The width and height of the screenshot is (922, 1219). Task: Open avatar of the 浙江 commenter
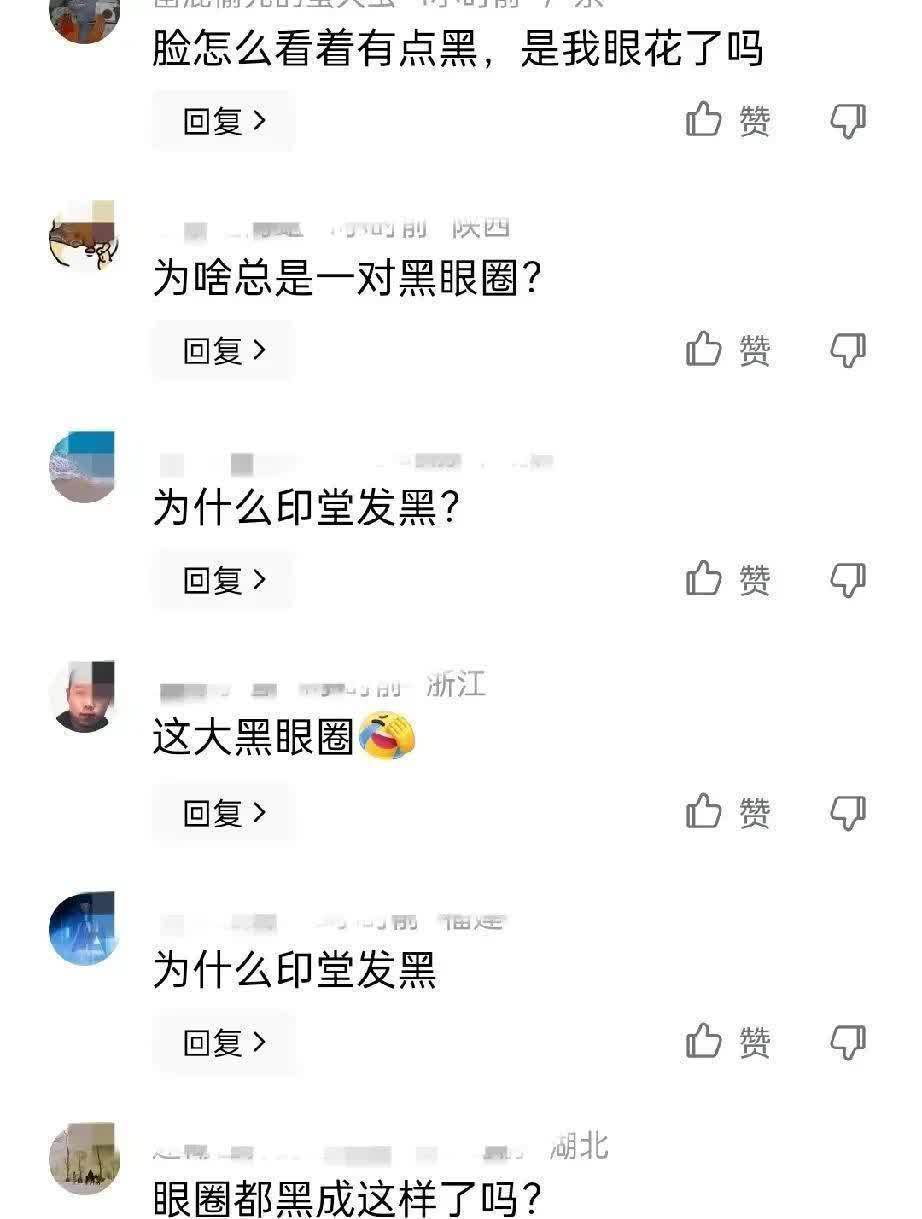coord(83,696)
